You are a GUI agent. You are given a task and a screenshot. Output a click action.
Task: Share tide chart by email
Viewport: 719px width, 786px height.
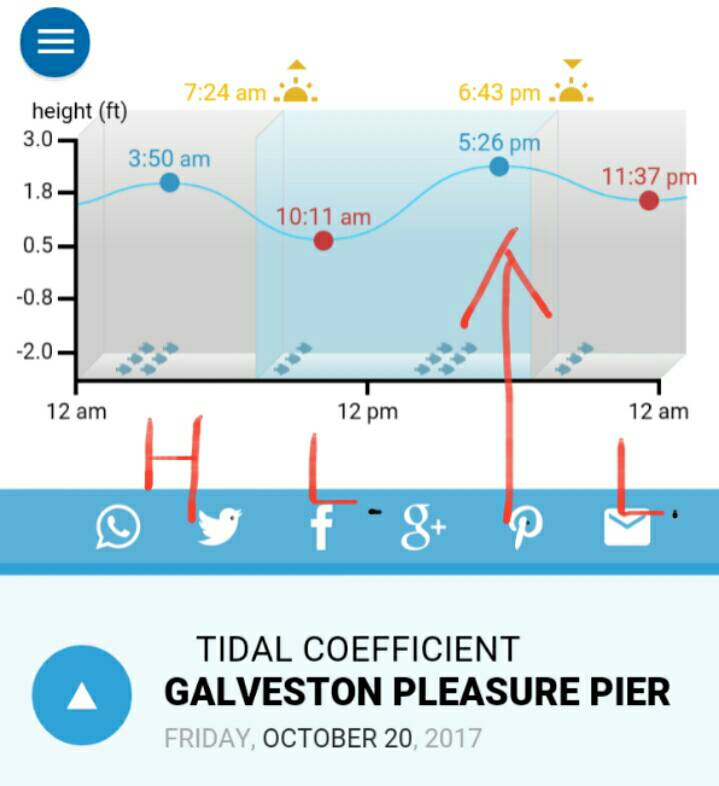coord(627,527)
